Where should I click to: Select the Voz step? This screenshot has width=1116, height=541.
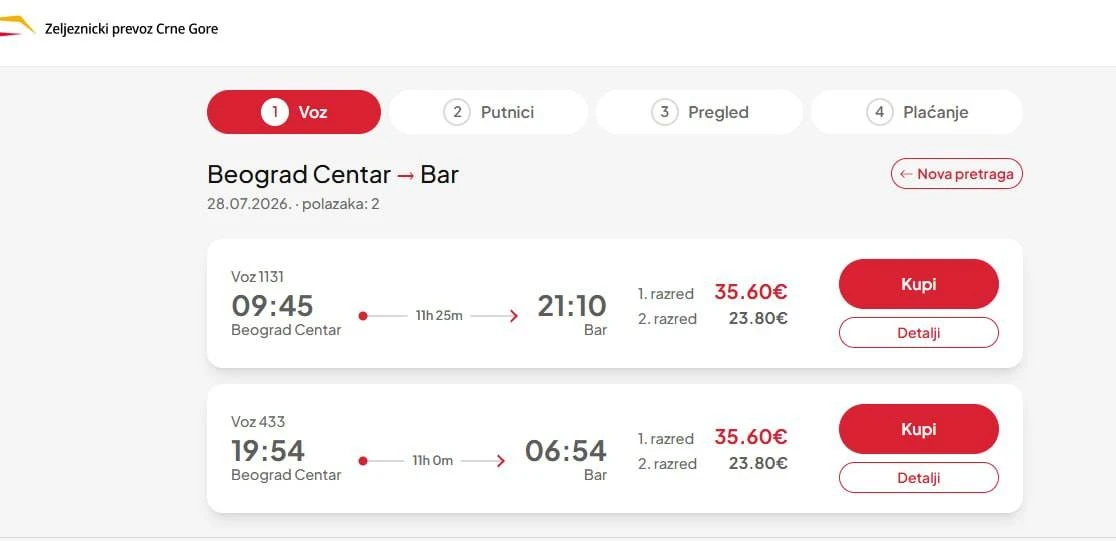[x=294, y=112]
